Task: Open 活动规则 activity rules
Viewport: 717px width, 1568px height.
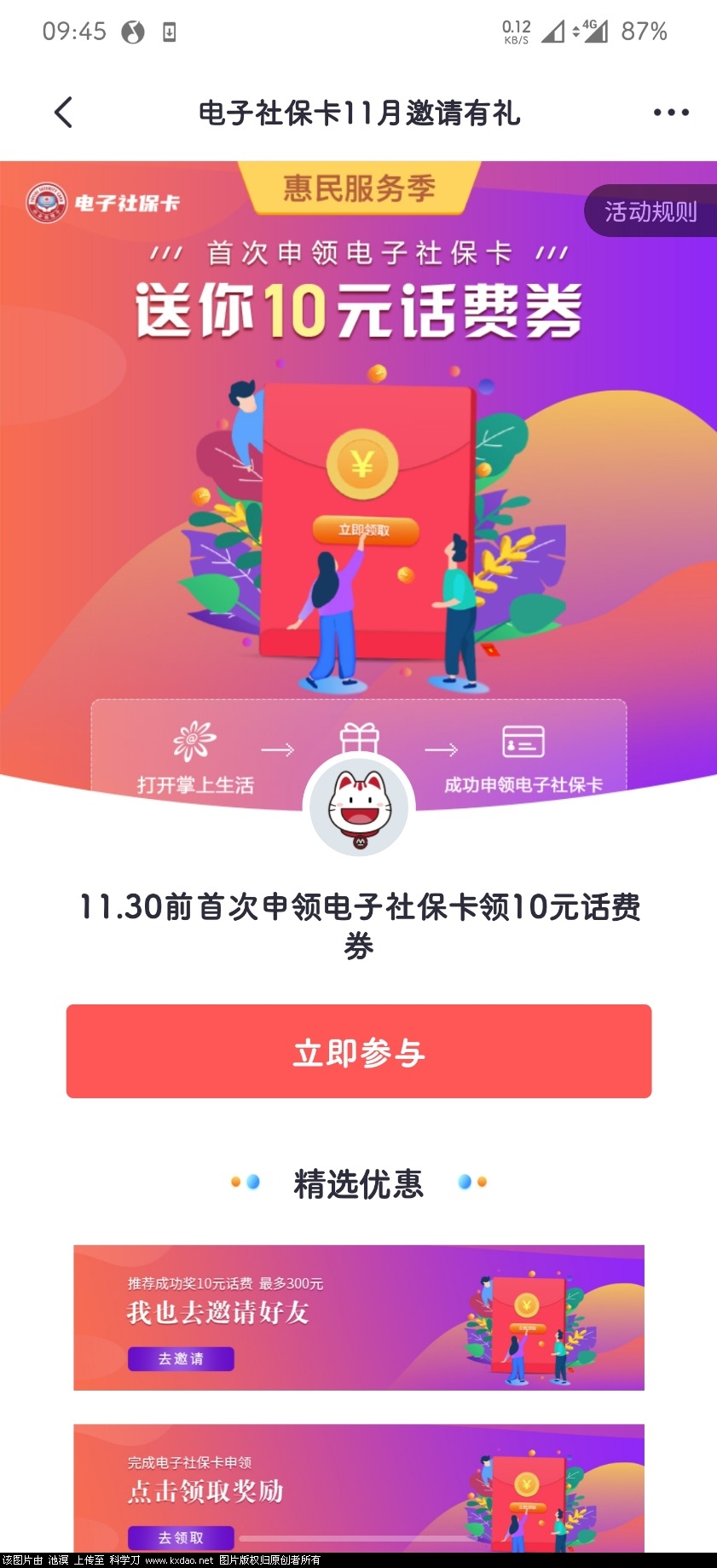Action: pyautogui.click(x=651, y=211)
